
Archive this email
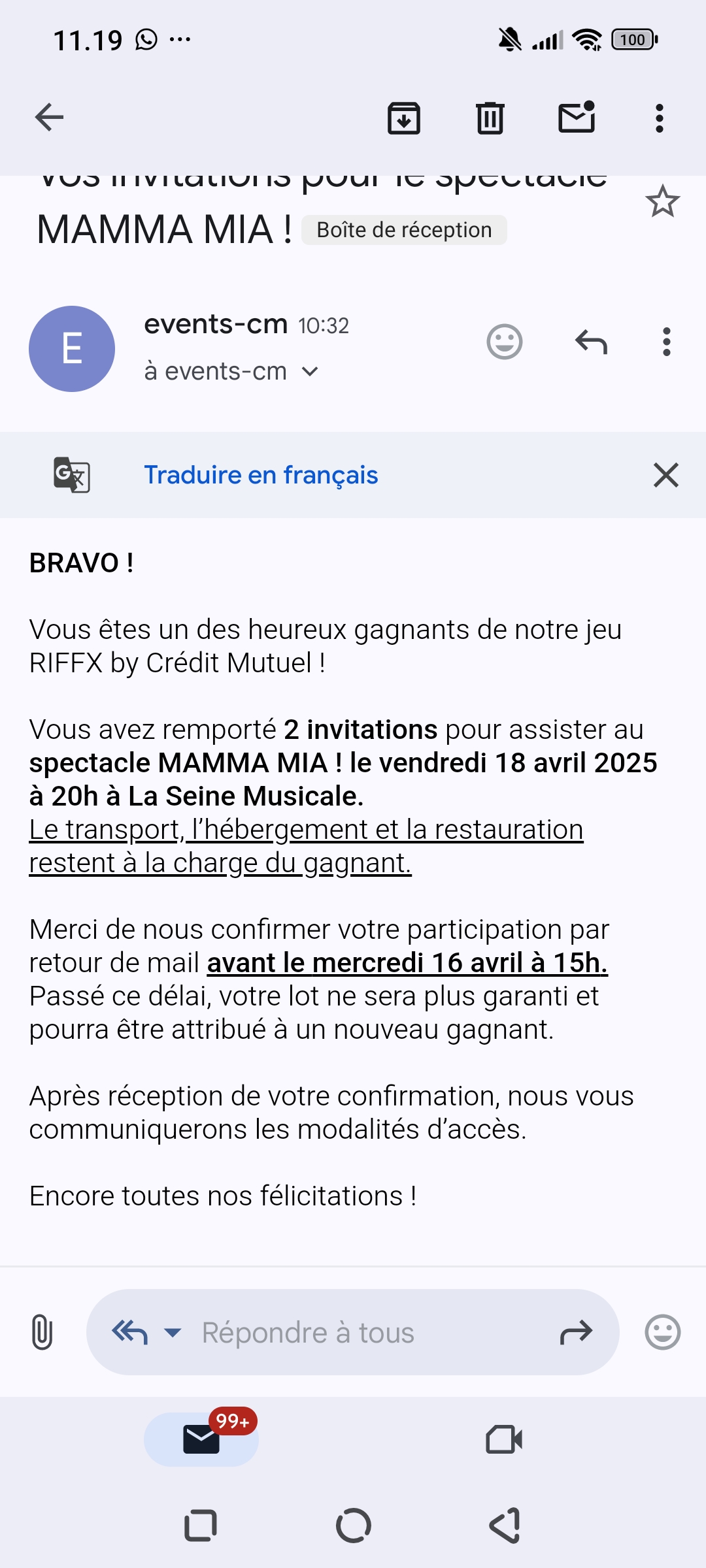click(x=404, y=118)
